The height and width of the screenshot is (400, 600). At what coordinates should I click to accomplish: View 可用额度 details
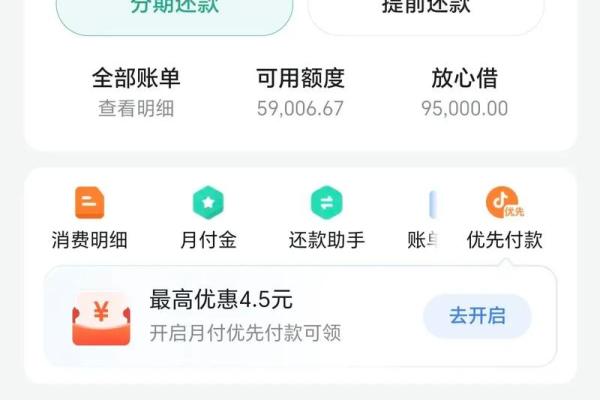[x=300, y=92]
